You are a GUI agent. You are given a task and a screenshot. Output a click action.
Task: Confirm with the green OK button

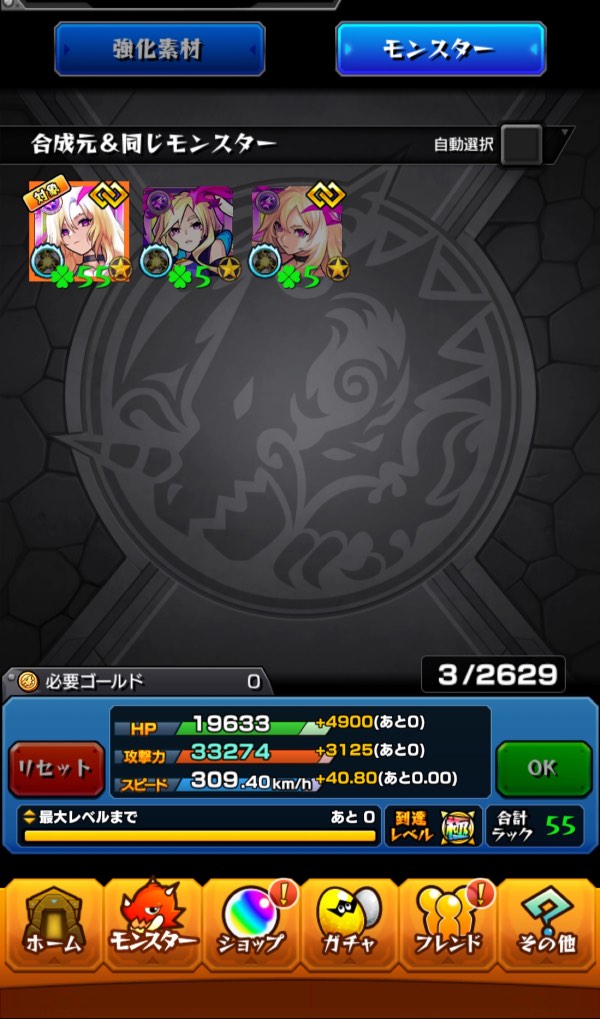(x=543, y=769)
